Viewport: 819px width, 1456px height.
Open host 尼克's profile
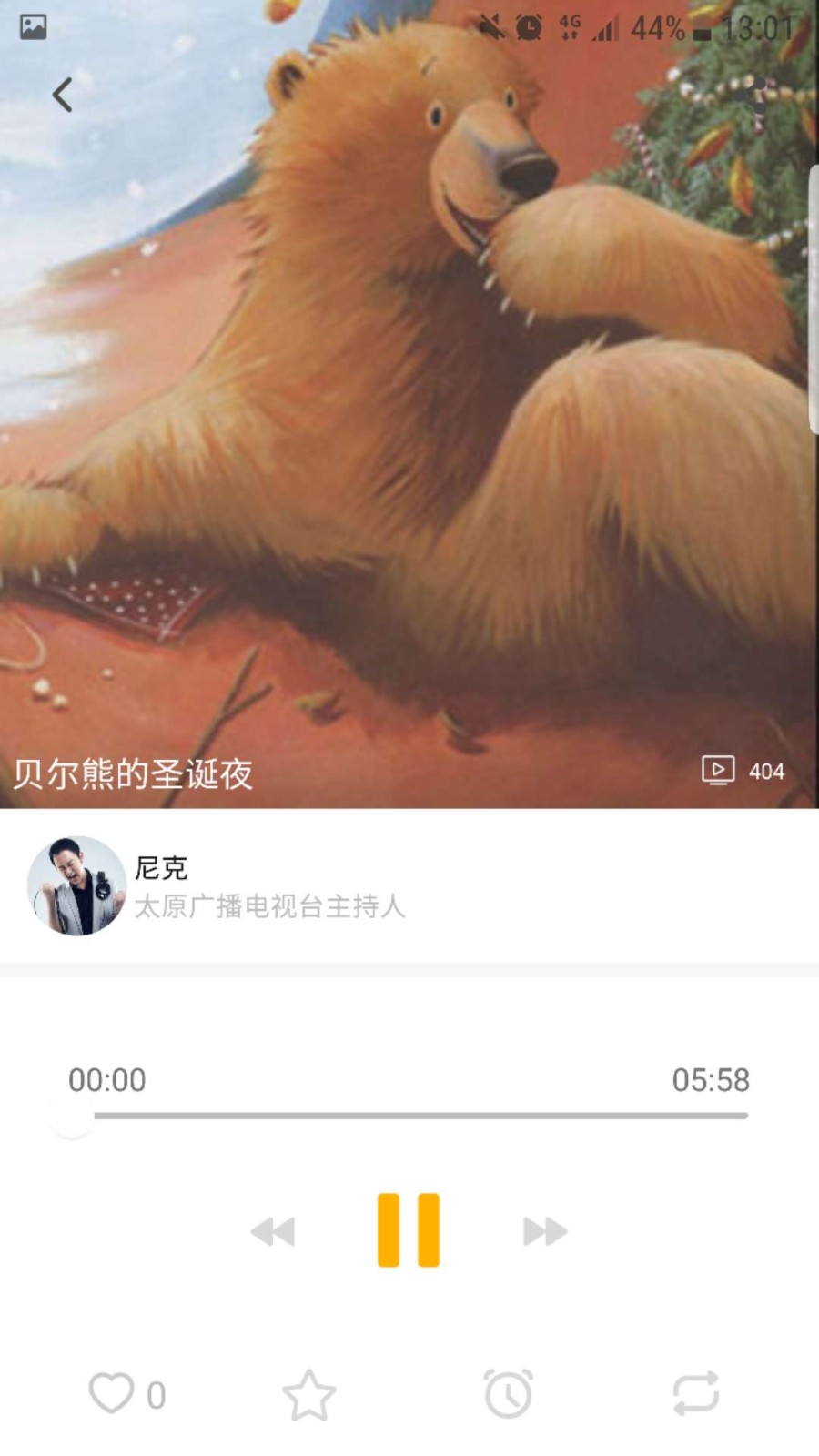77,885
